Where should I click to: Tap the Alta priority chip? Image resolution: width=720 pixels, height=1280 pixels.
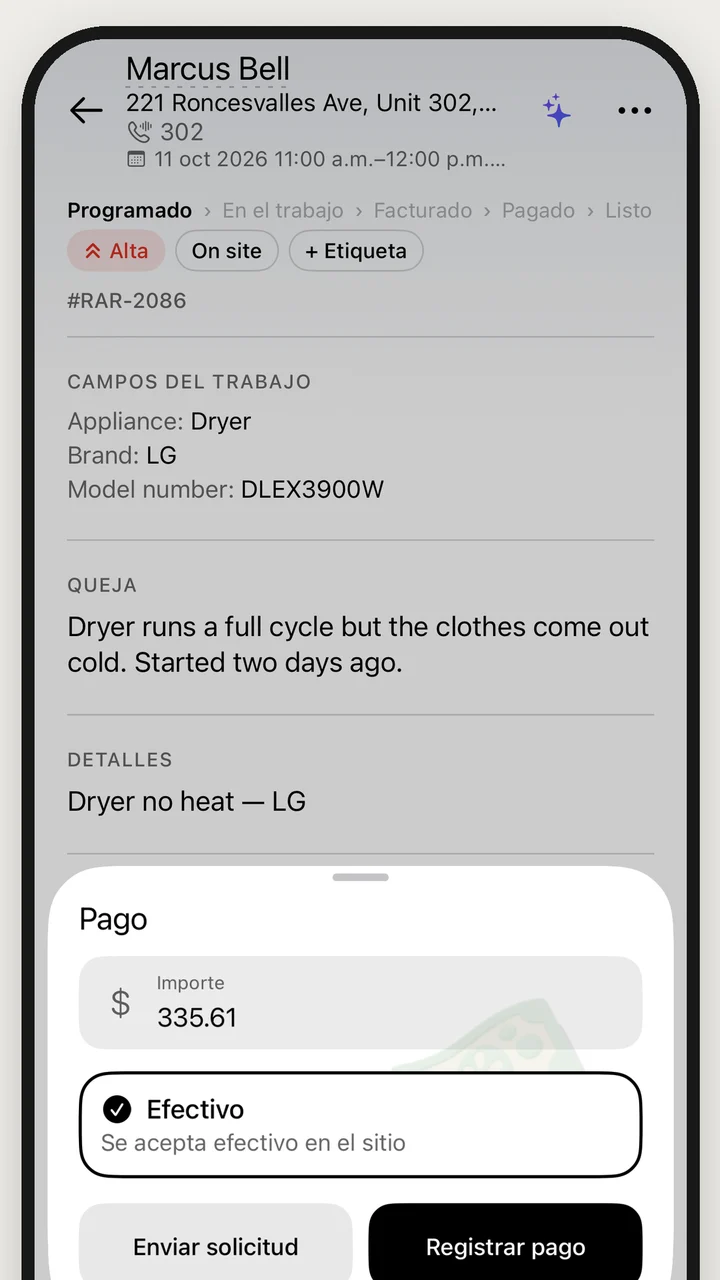pos(116,251)
